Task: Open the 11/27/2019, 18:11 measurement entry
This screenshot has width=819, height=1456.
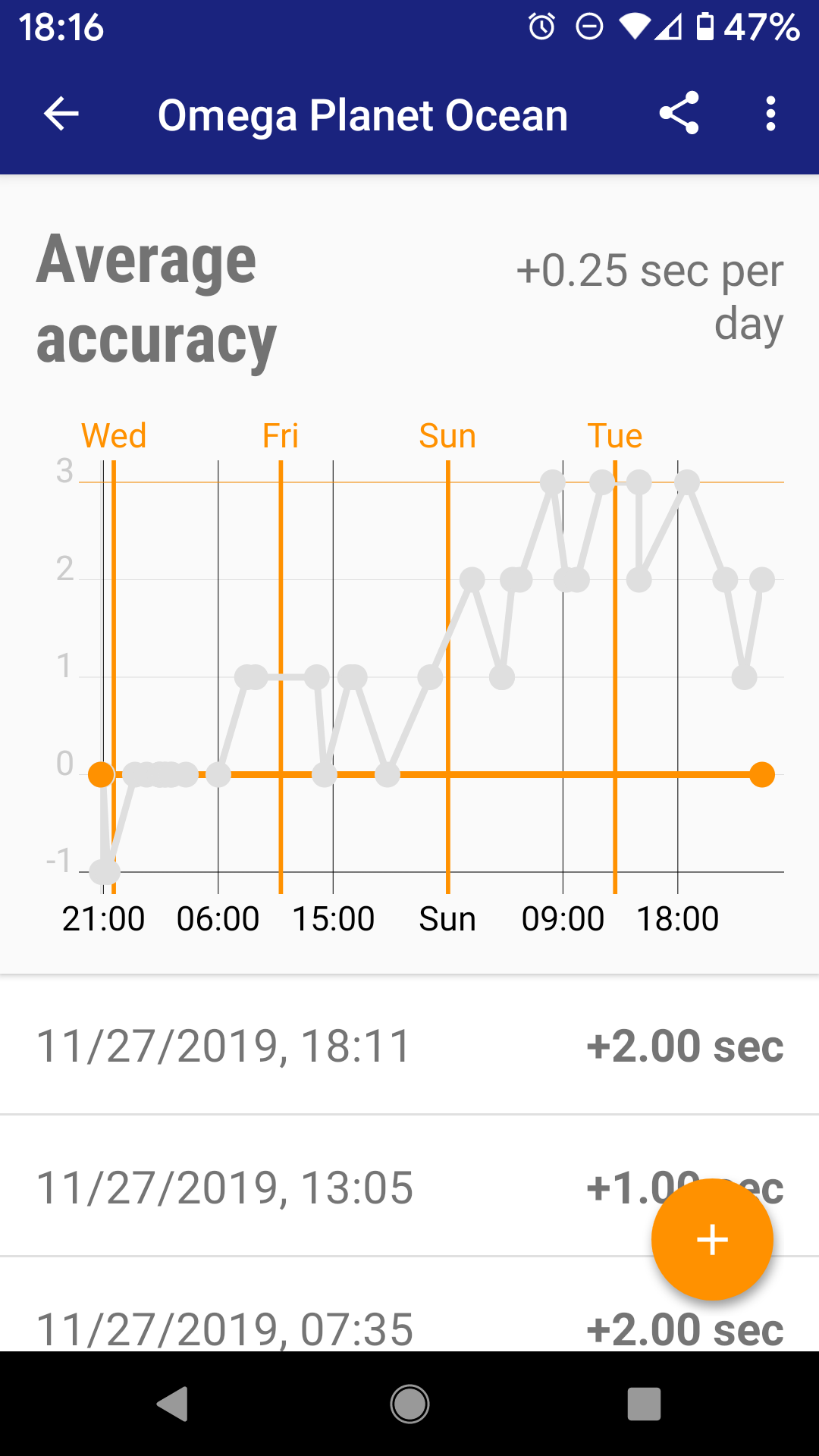Action: (409, 1046)
